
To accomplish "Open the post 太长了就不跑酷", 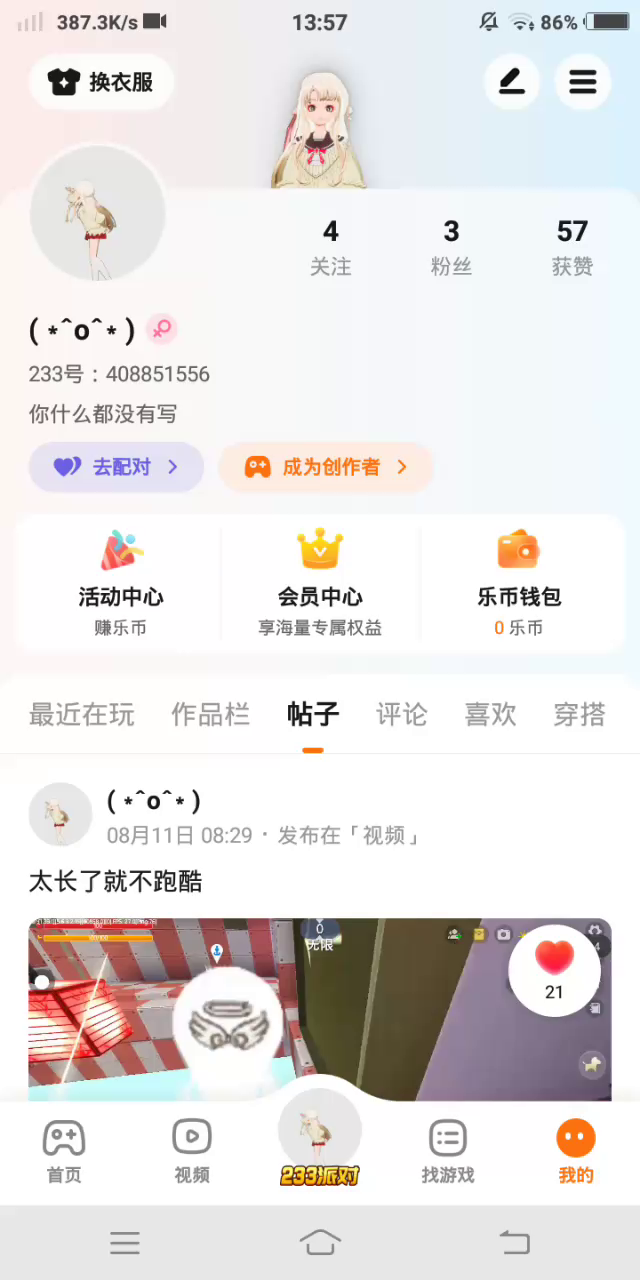I will point(116,881).
